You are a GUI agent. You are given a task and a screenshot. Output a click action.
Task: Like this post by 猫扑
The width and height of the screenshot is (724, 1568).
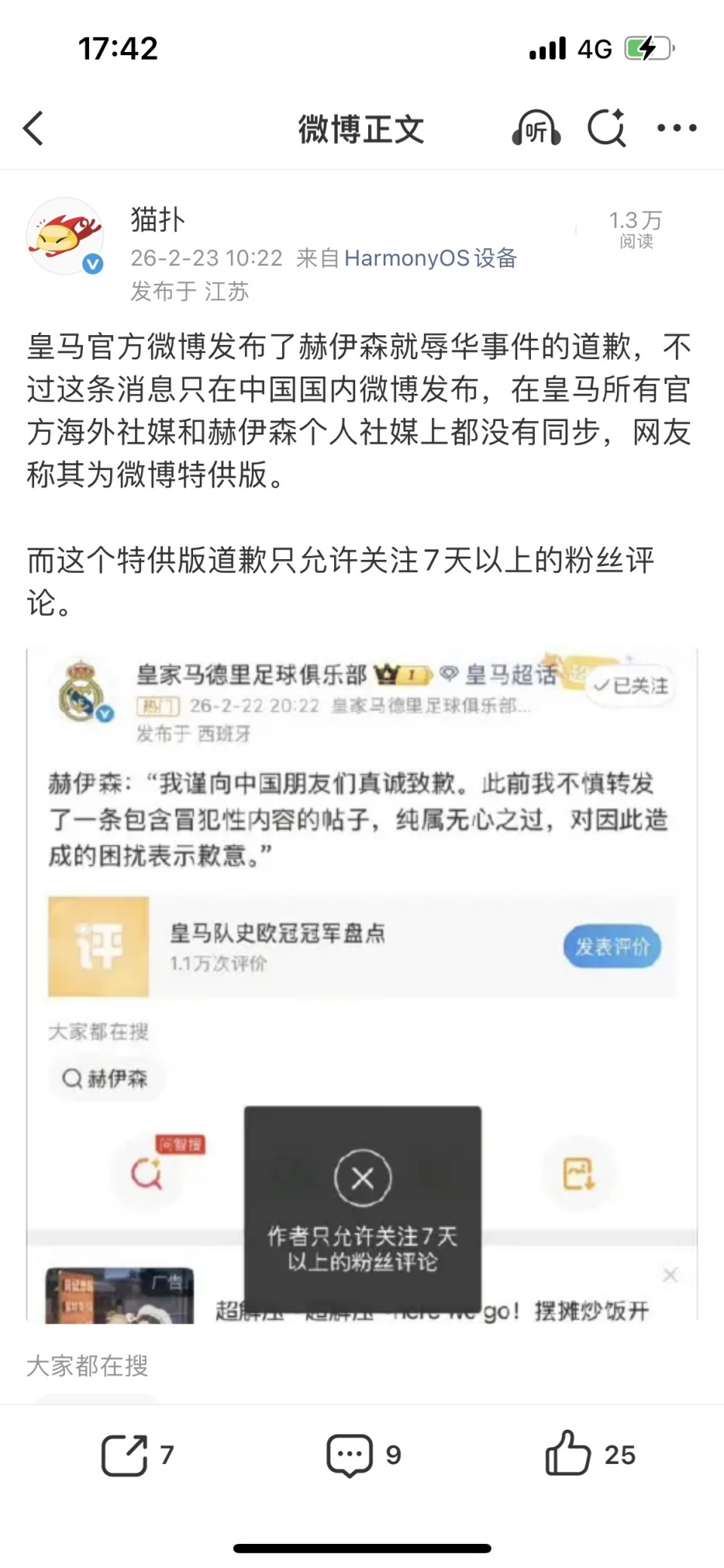589,1454
